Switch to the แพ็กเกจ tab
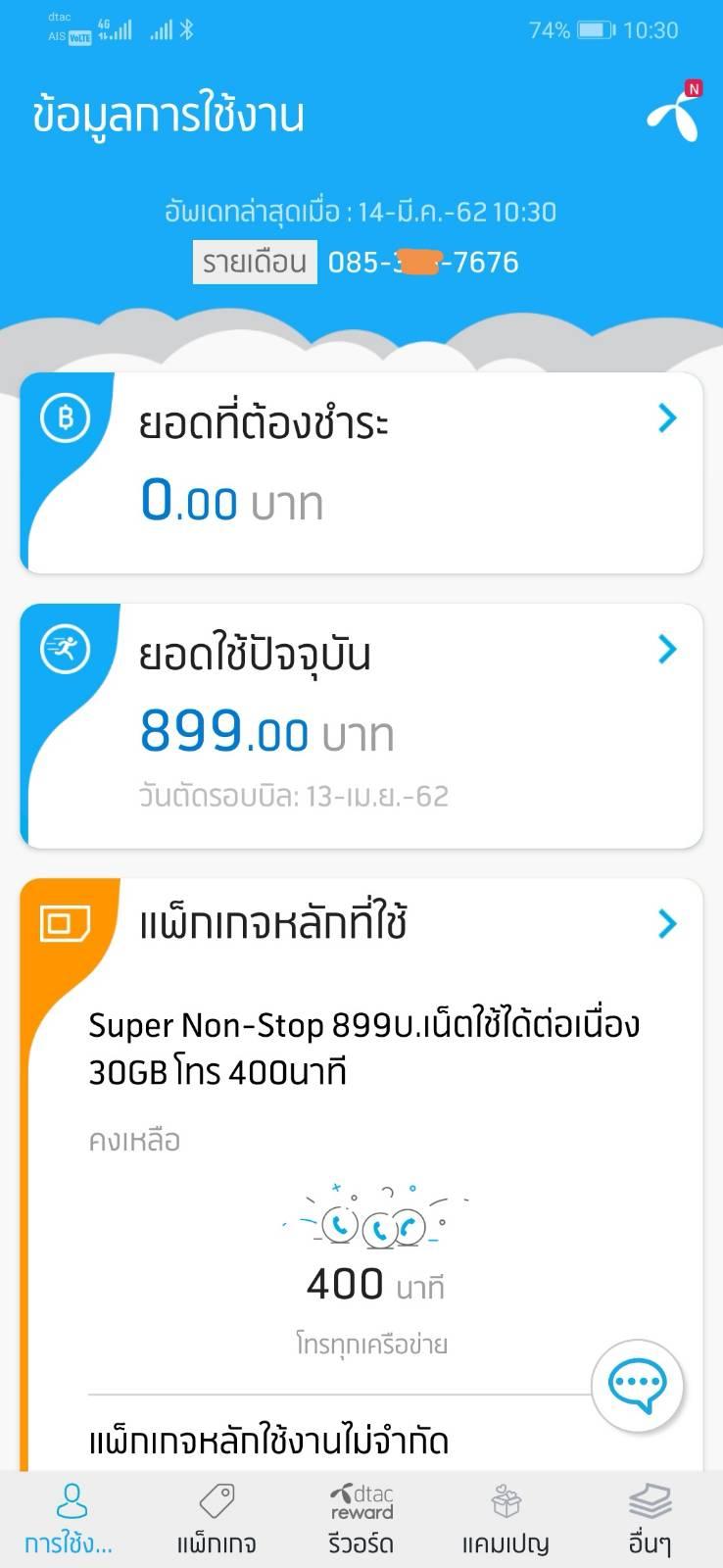The height and width of the screenshot is (1568, 723). click(217, 1519)
